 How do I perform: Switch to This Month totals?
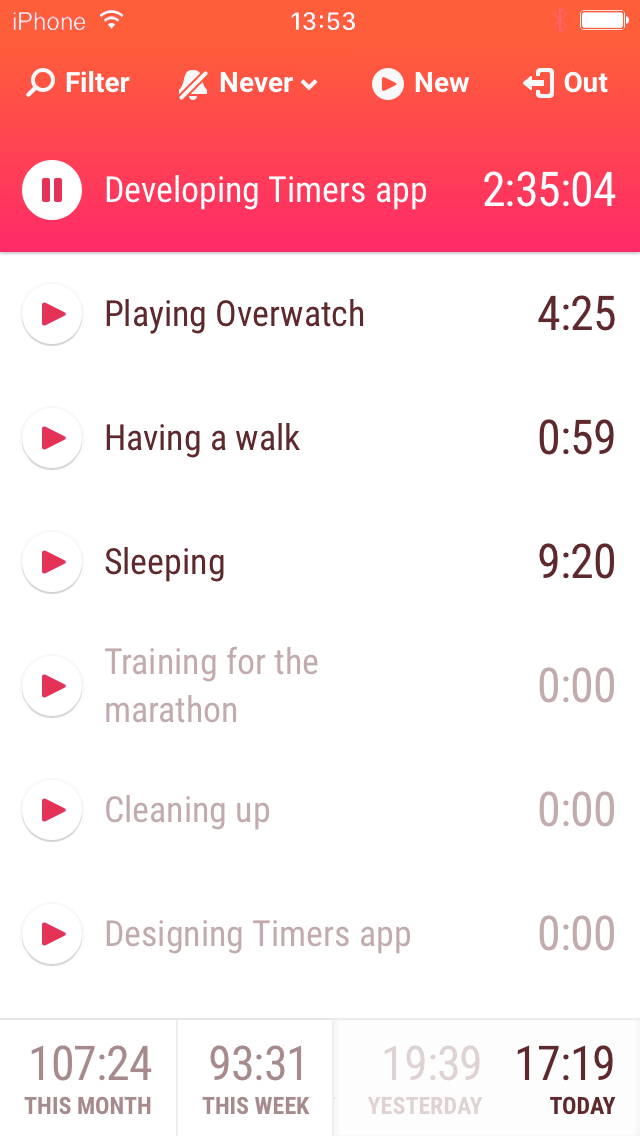88,1078
